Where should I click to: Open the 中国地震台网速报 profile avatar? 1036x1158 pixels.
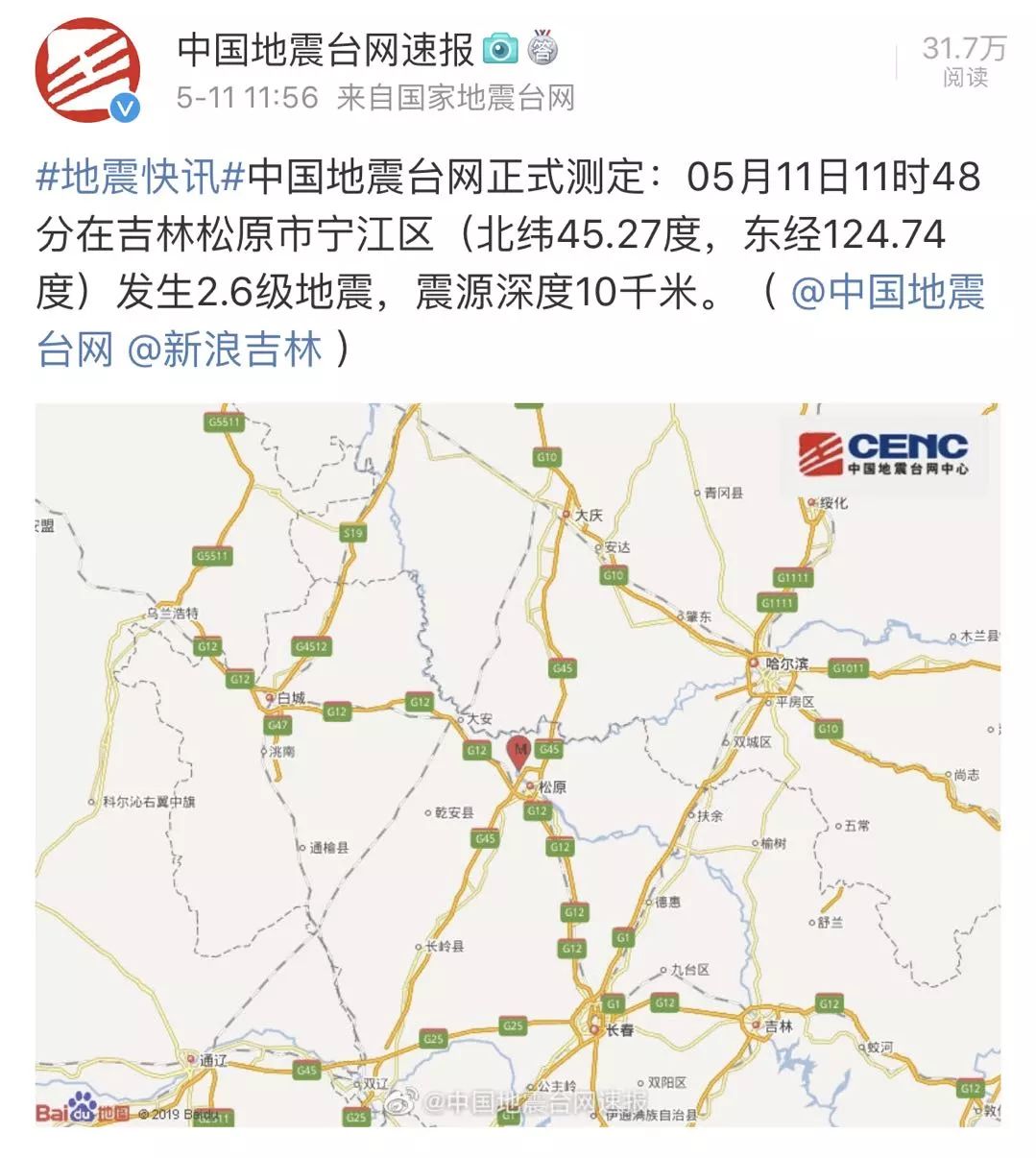[87, 70]
